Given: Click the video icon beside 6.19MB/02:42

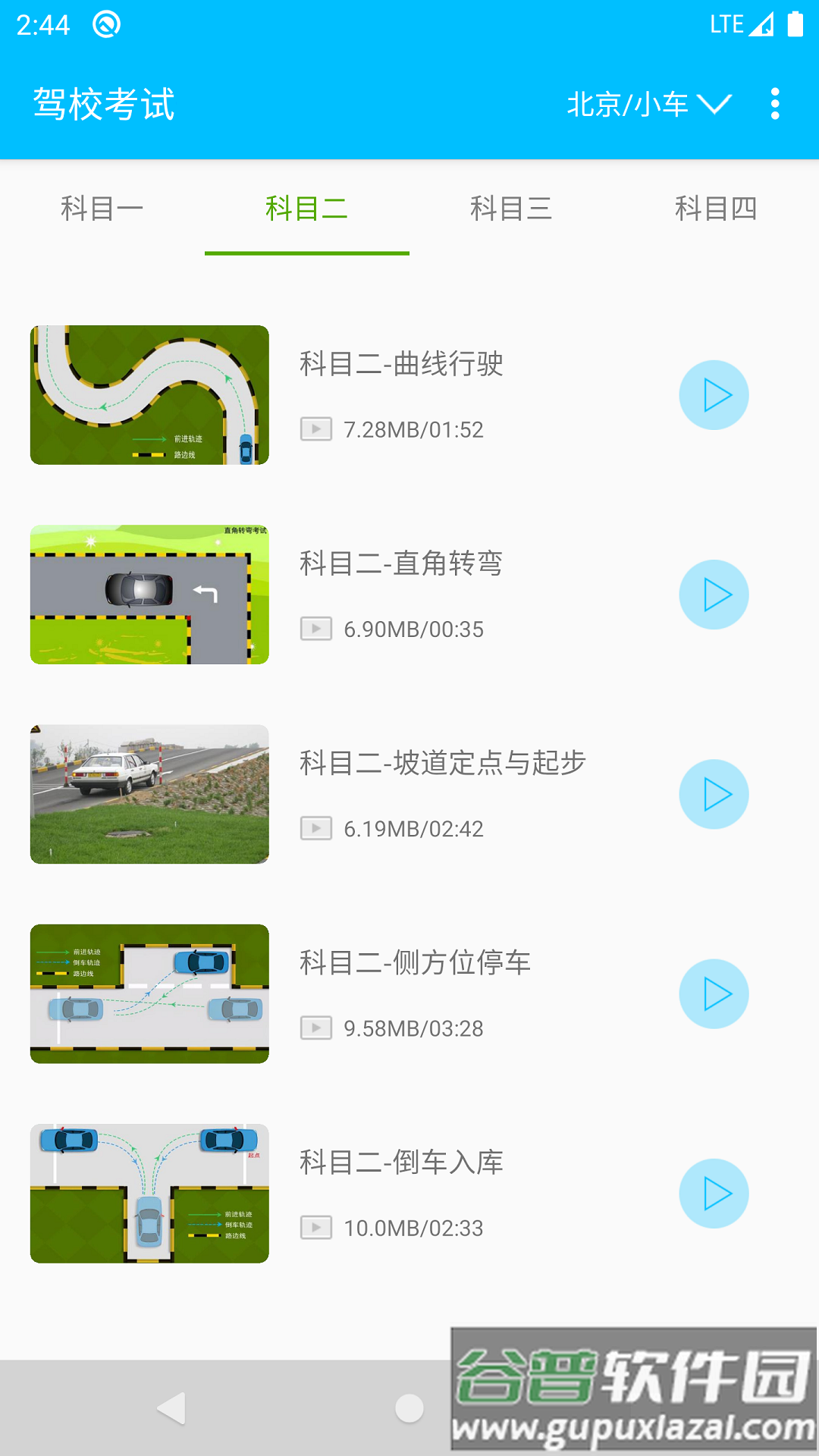Looking at the screenshot, I should tap(316, 829).
